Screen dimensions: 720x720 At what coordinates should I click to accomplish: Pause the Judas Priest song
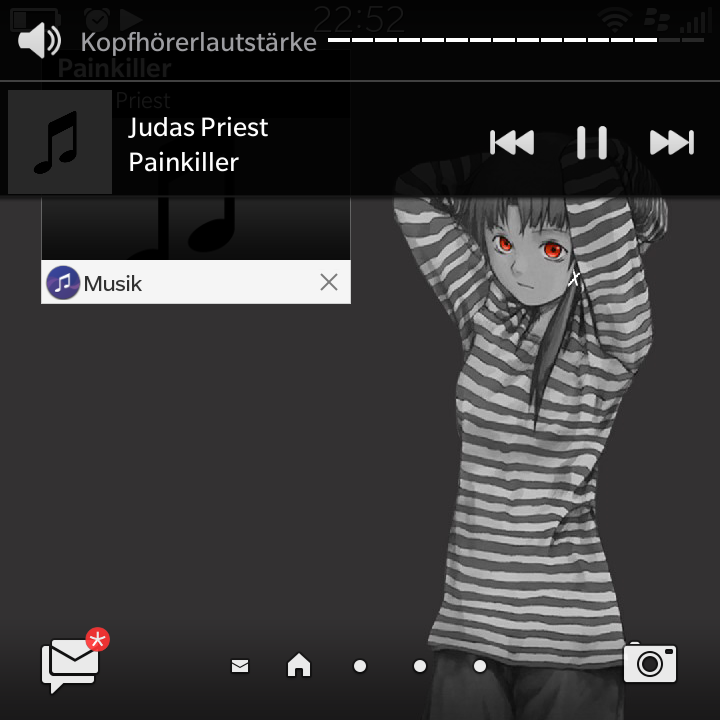[x=592, y=143]
